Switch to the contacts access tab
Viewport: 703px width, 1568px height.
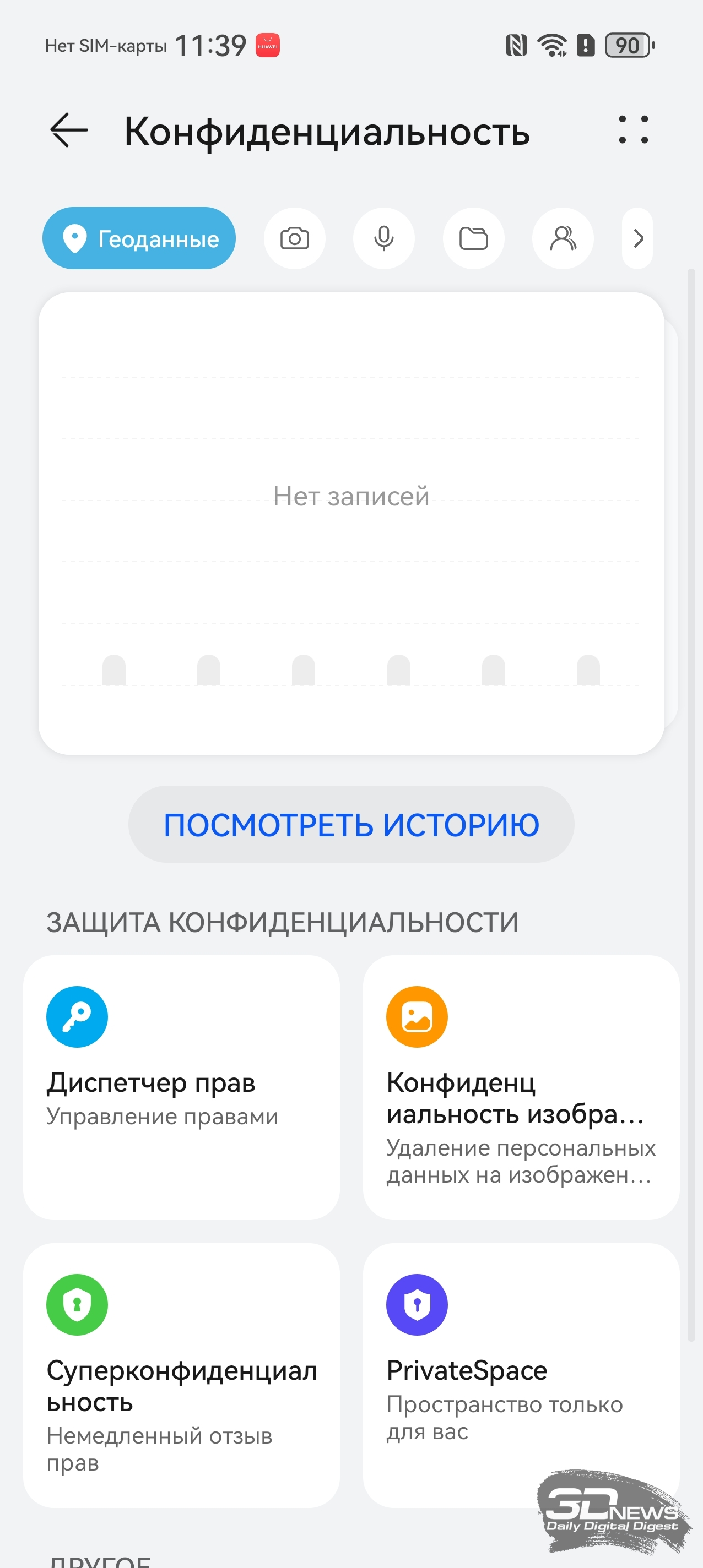563,238
